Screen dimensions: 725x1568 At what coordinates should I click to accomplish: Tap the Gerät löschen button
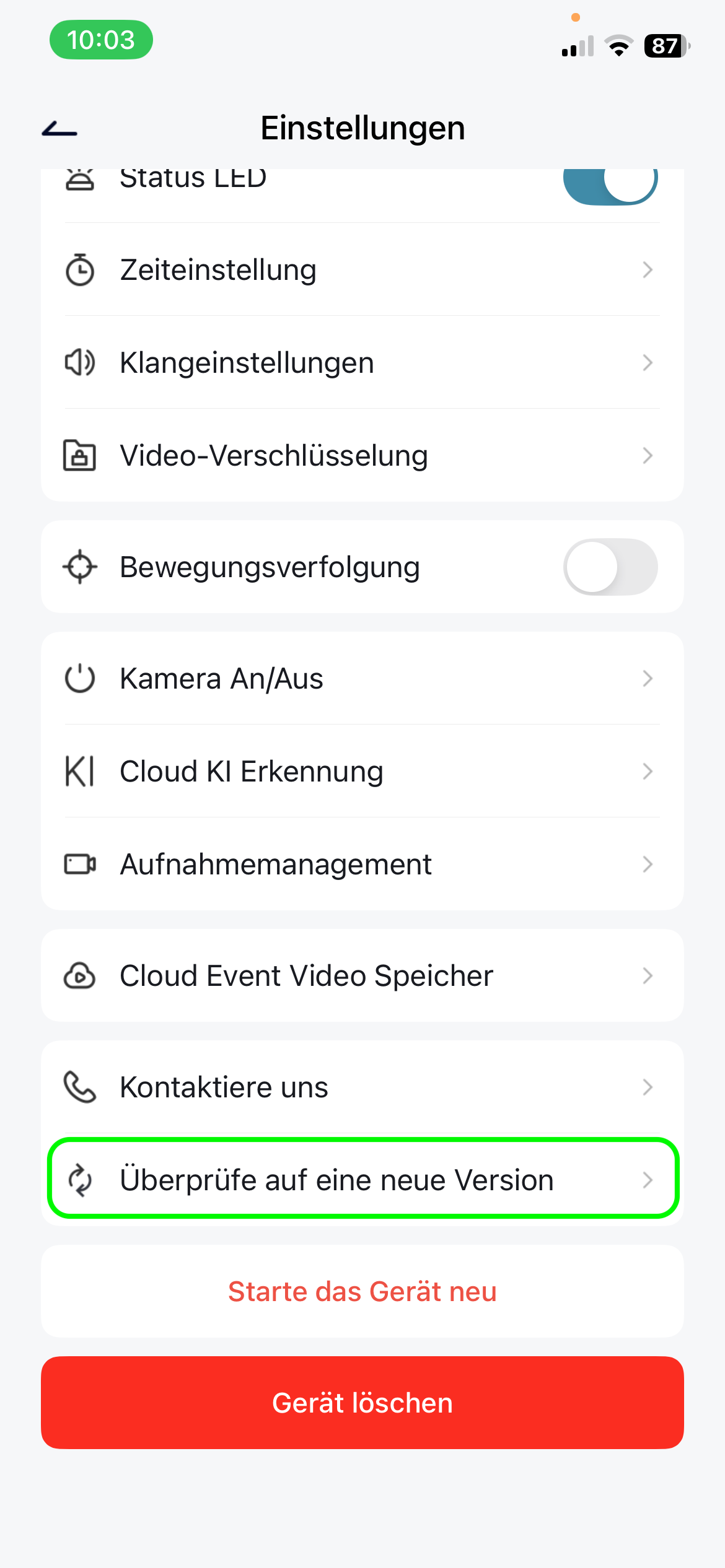[362, 1403]
